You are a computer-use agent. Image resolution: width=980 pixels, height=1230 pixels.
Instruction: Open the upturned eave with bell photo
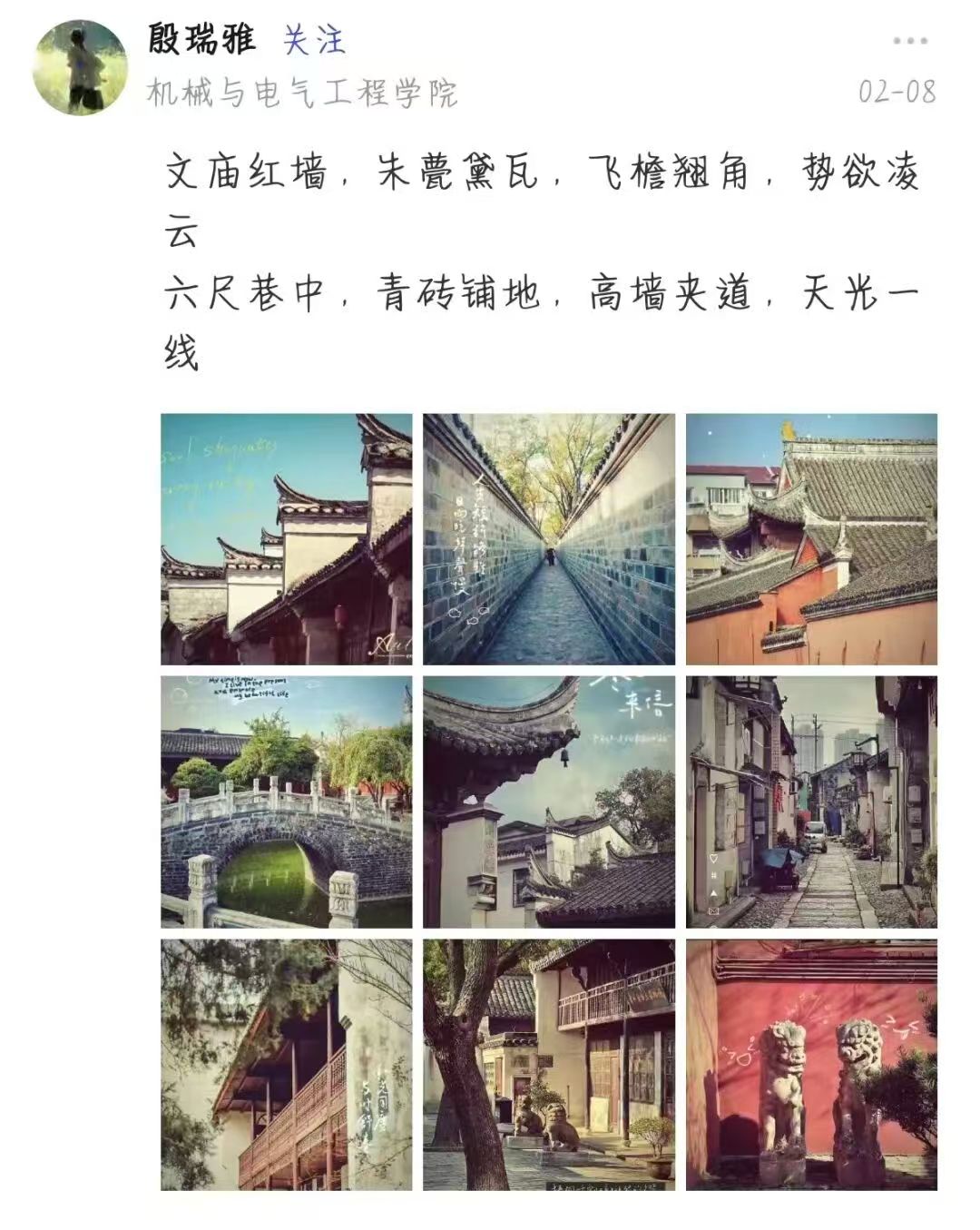tap(548, 802)
